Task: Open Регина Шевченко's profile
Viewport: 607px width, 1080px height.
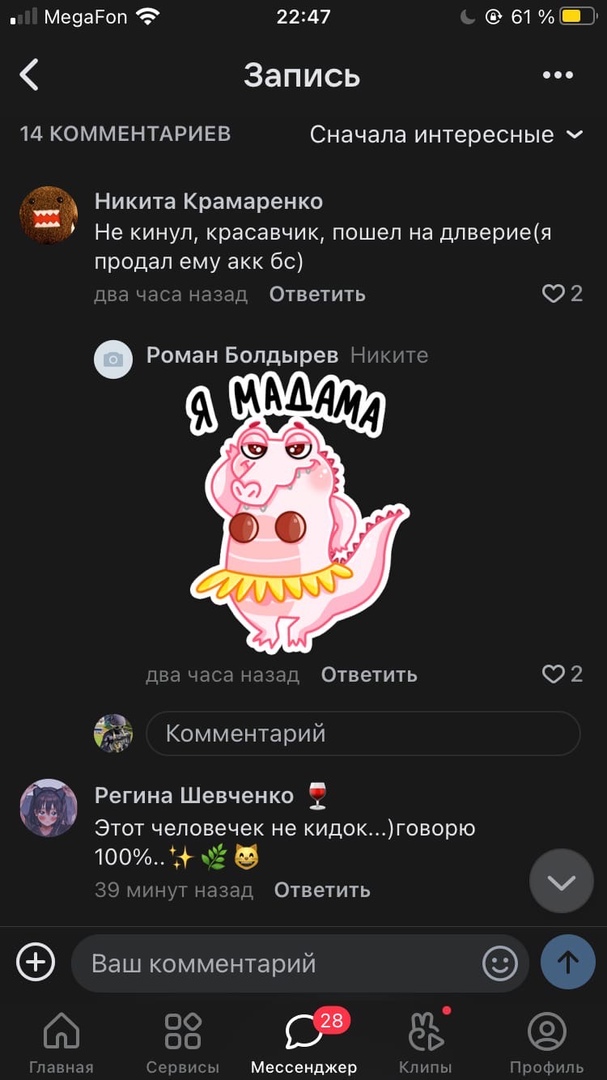Action: pos(194,795)
